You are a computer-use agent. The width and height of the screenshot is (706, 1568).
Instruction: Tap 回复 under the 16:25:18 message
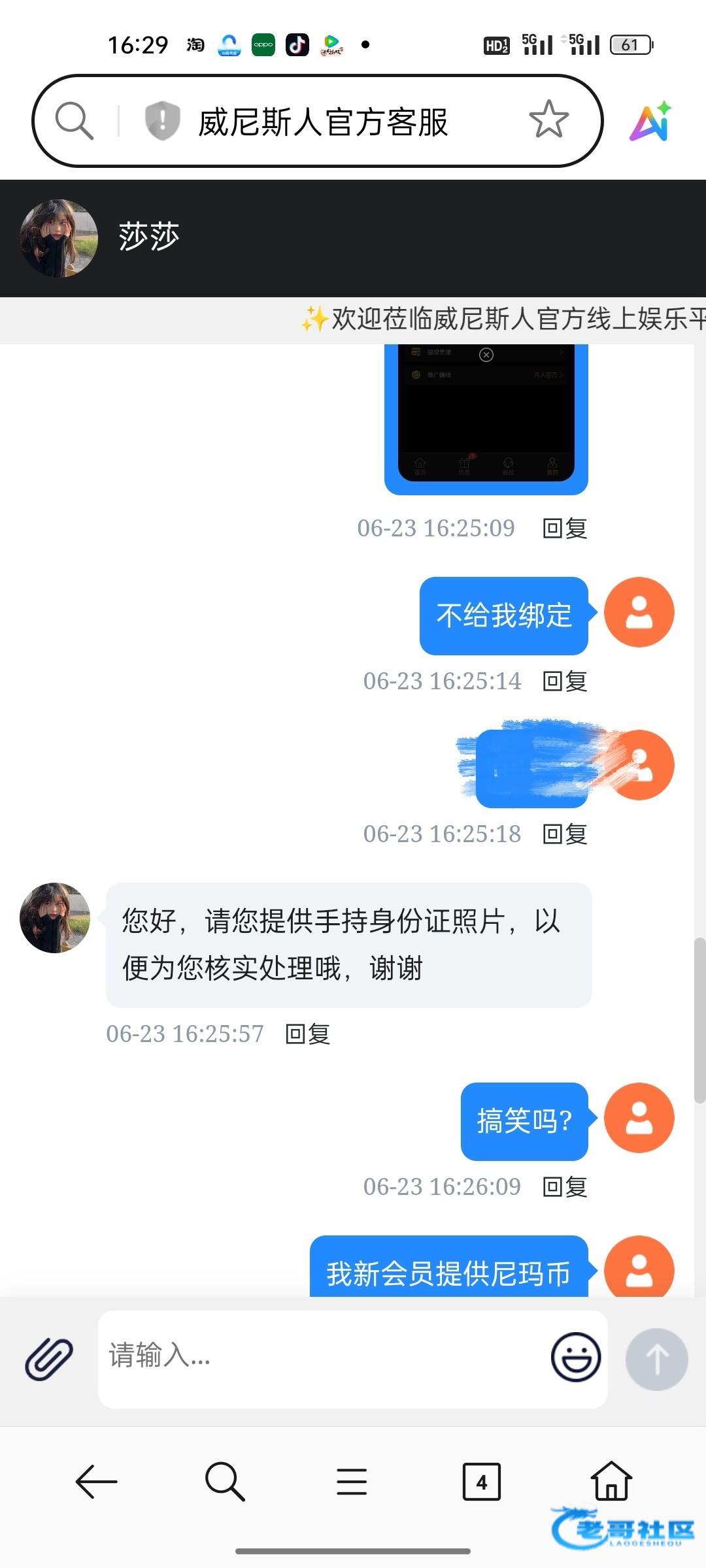pyautogui.click(x=565, y=834)
